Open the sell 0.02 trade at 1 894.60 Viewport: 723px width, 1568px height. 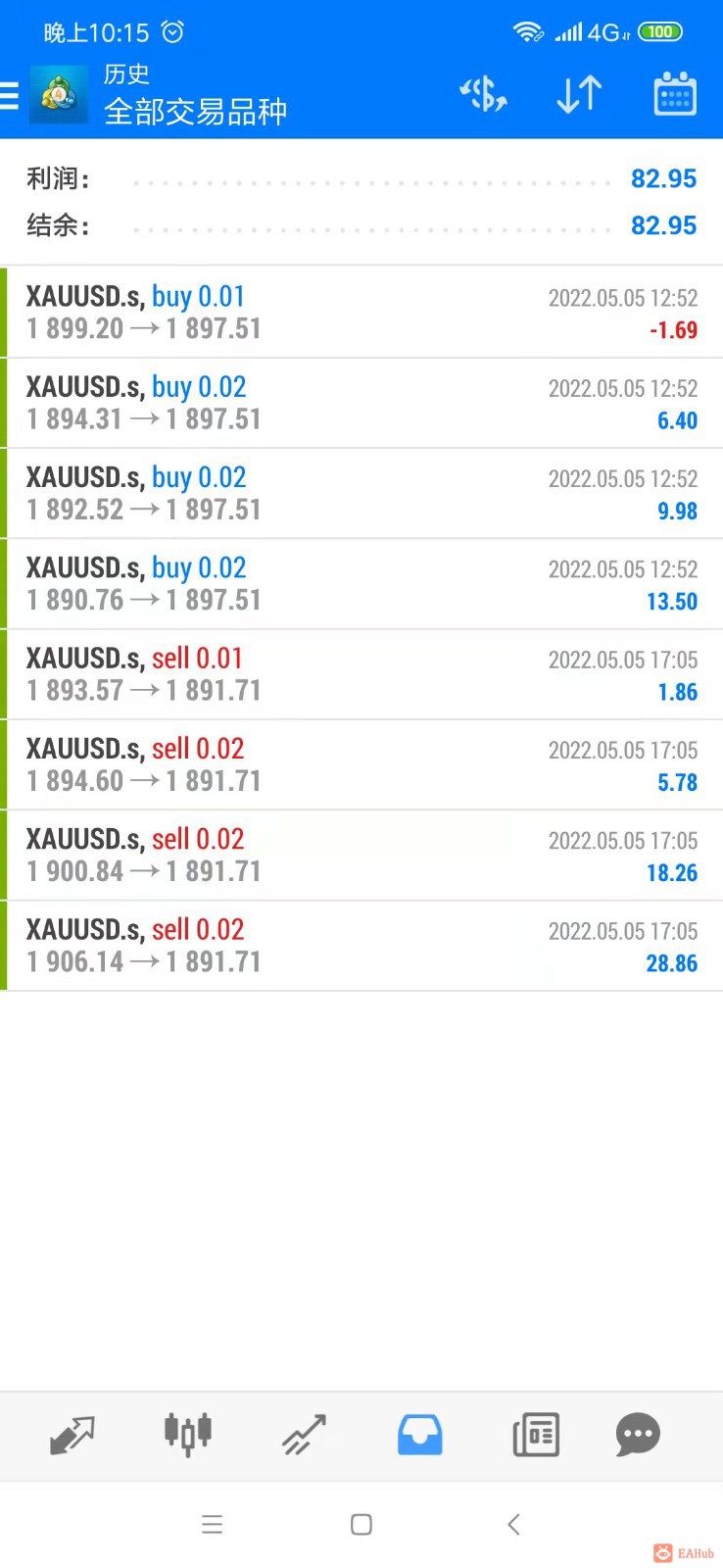pos(361,764)
